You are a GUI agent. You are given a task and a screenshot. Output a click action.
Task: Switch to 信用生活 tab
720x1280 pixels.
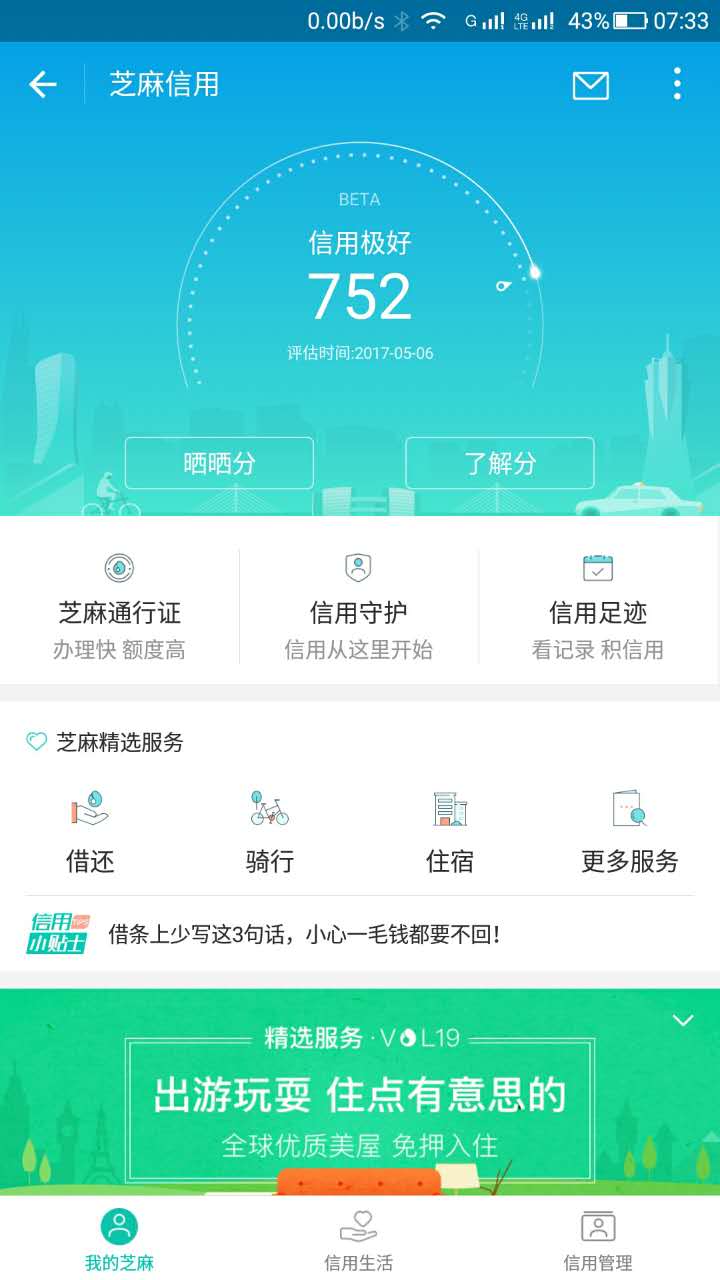click(x=359, y=1240)
